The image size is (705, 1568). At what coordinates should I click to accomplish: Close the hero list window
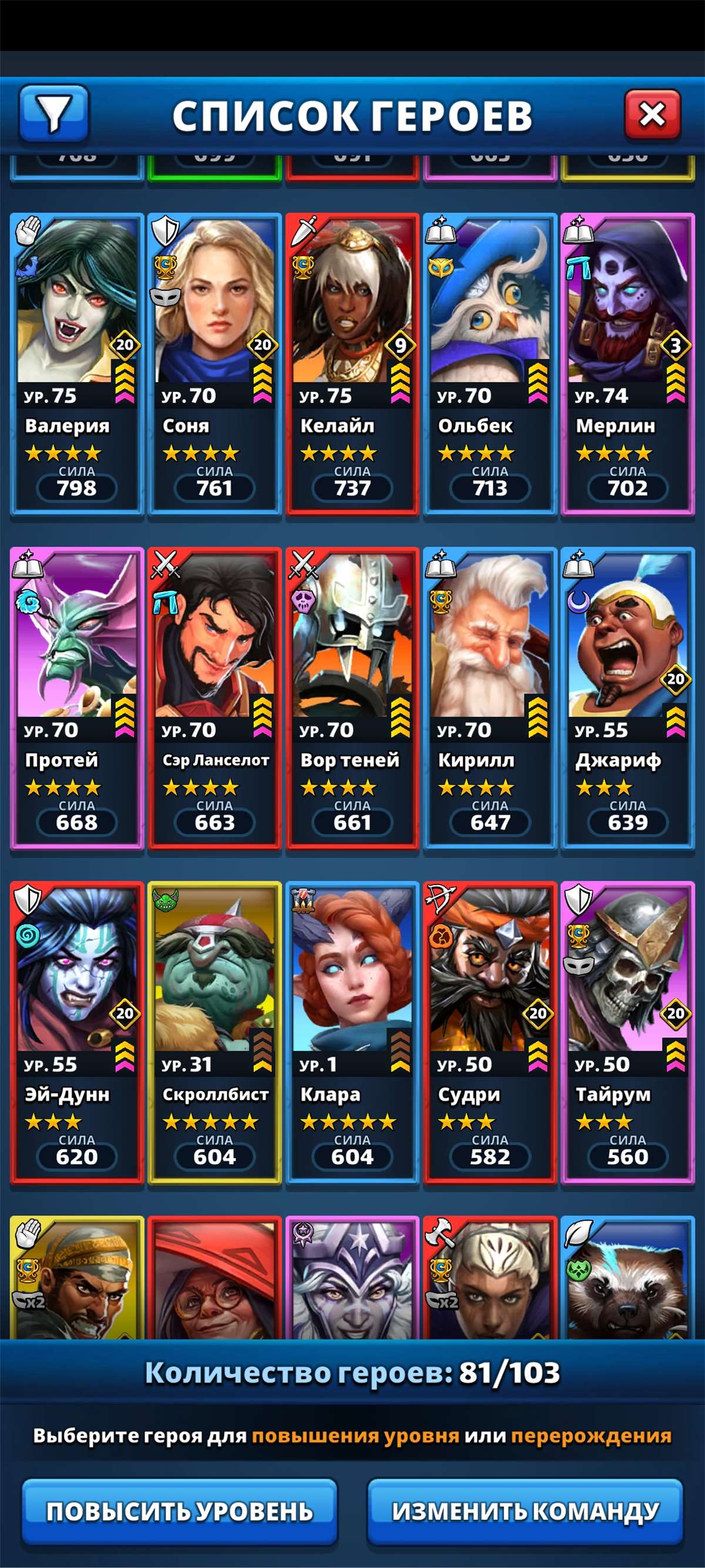click(x=652, y=115)
